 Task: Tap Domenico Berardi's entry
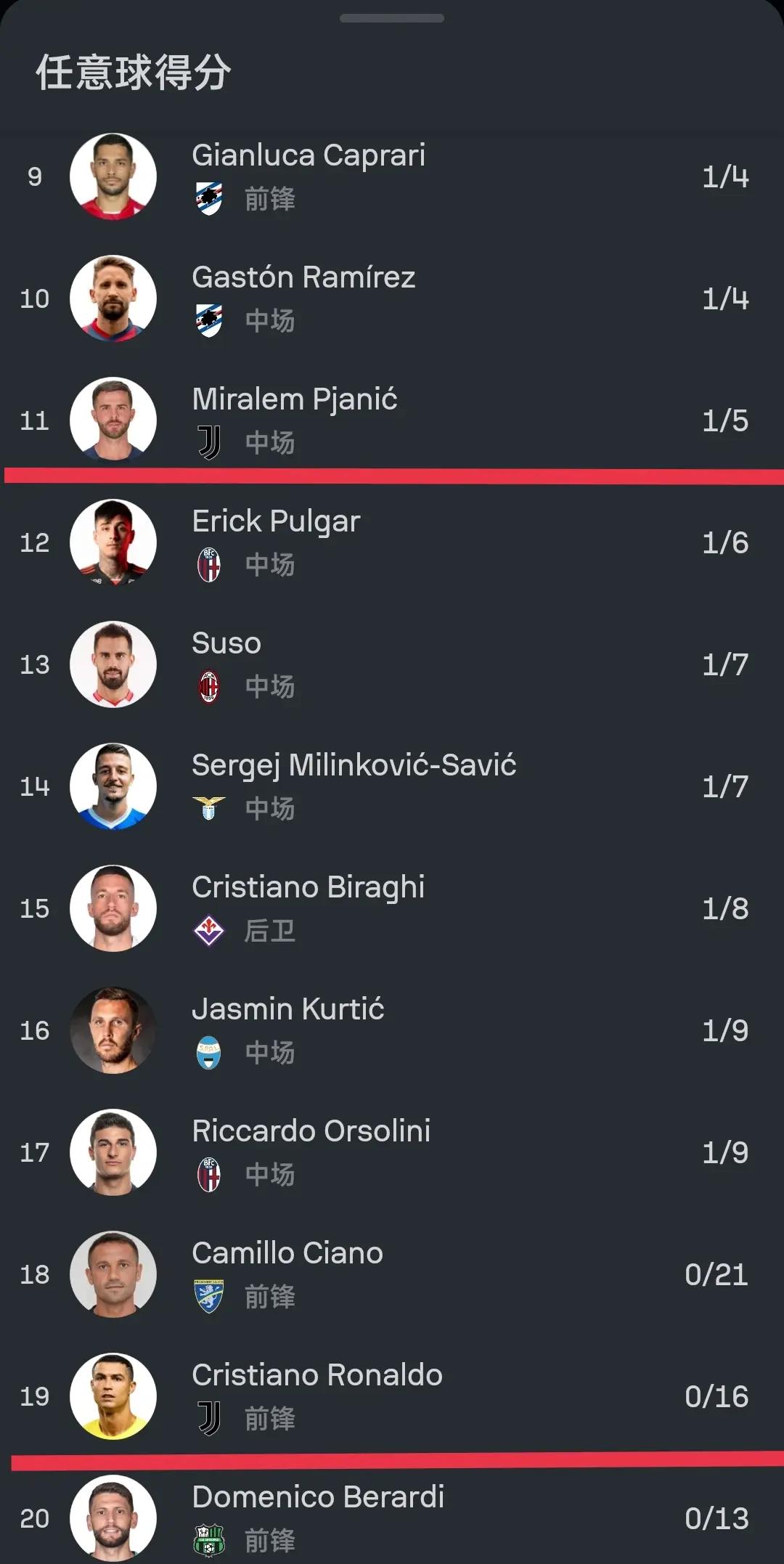pyautogui.click(x=392, y=1518)
